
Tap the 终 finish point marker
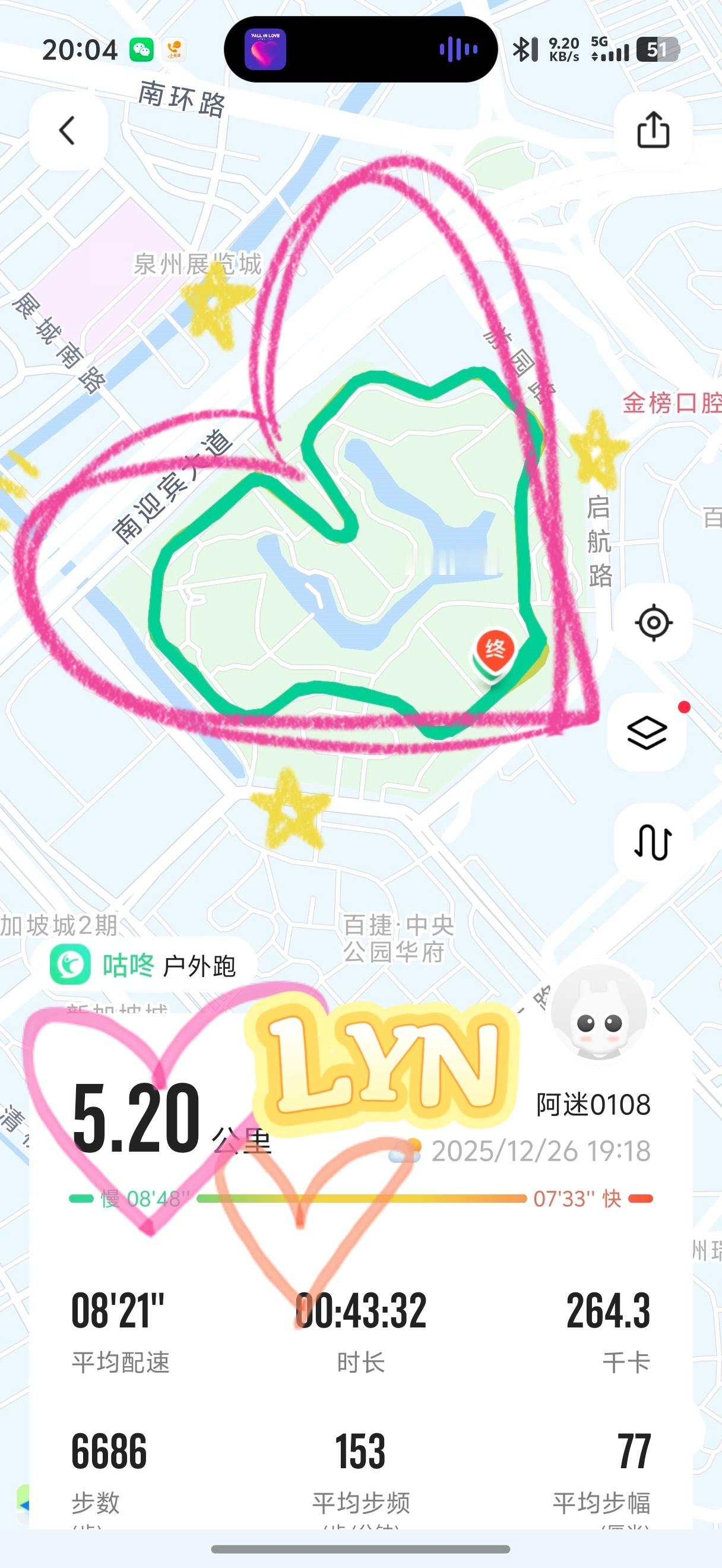[x=495, y=647]
